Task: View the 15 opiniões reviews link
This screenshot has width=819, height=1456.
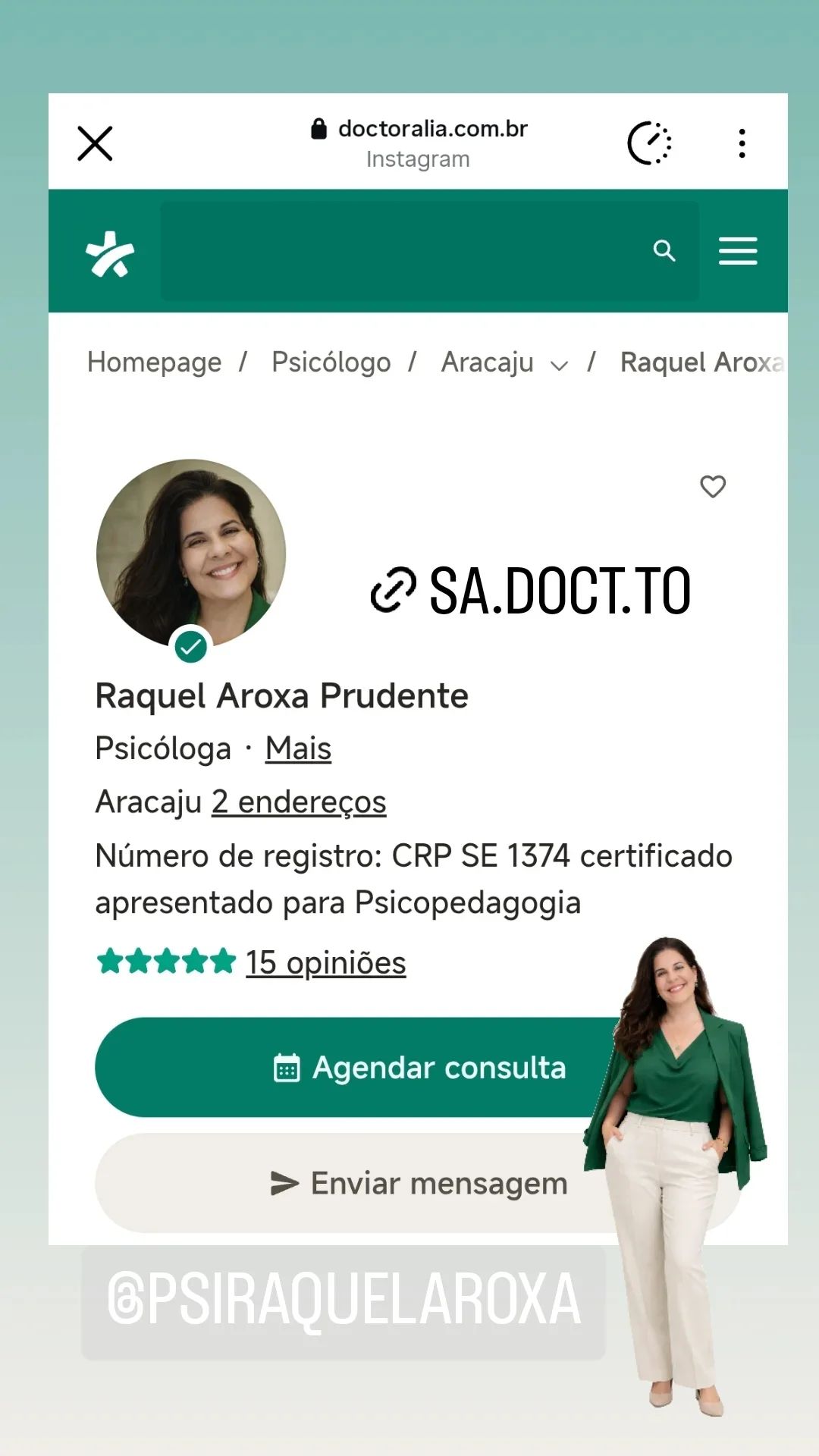Action: click(x=325, y=962)
